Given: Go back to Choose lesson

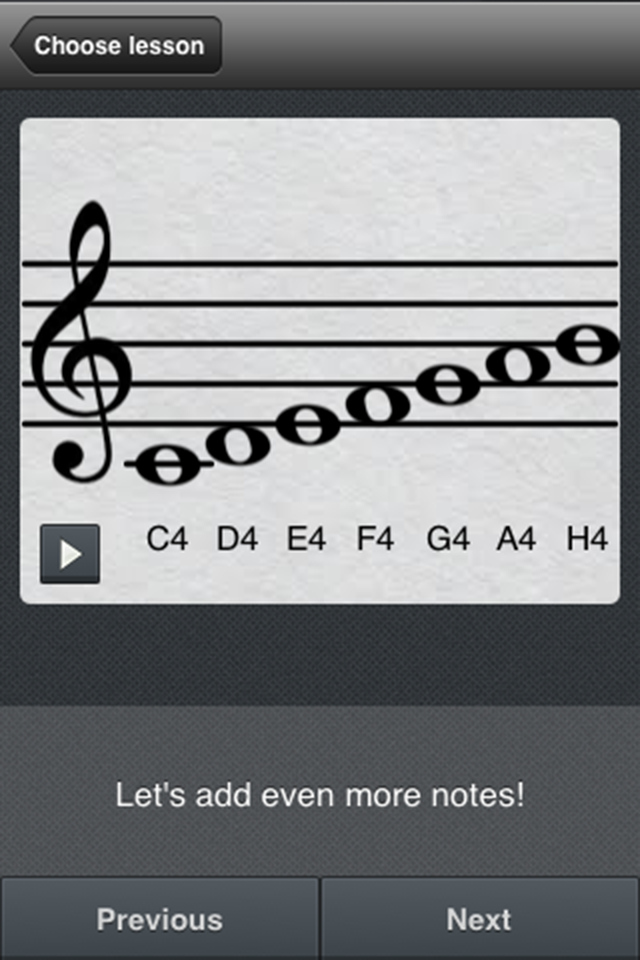Looking at the screenshot, I should (x=117, y=46).
